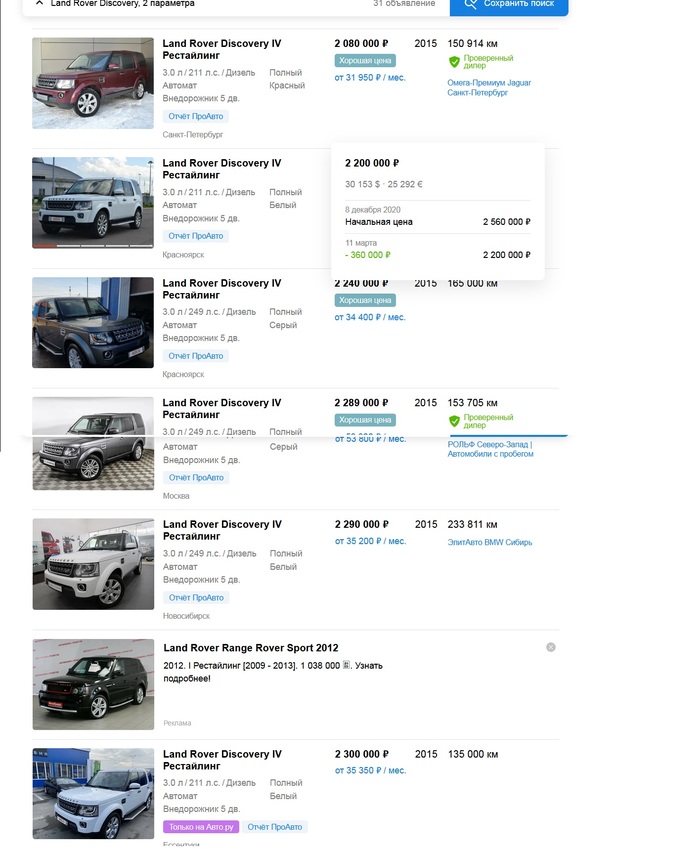Save the current search
Viewport: 700px width, 852px height.
click(509, 4)
